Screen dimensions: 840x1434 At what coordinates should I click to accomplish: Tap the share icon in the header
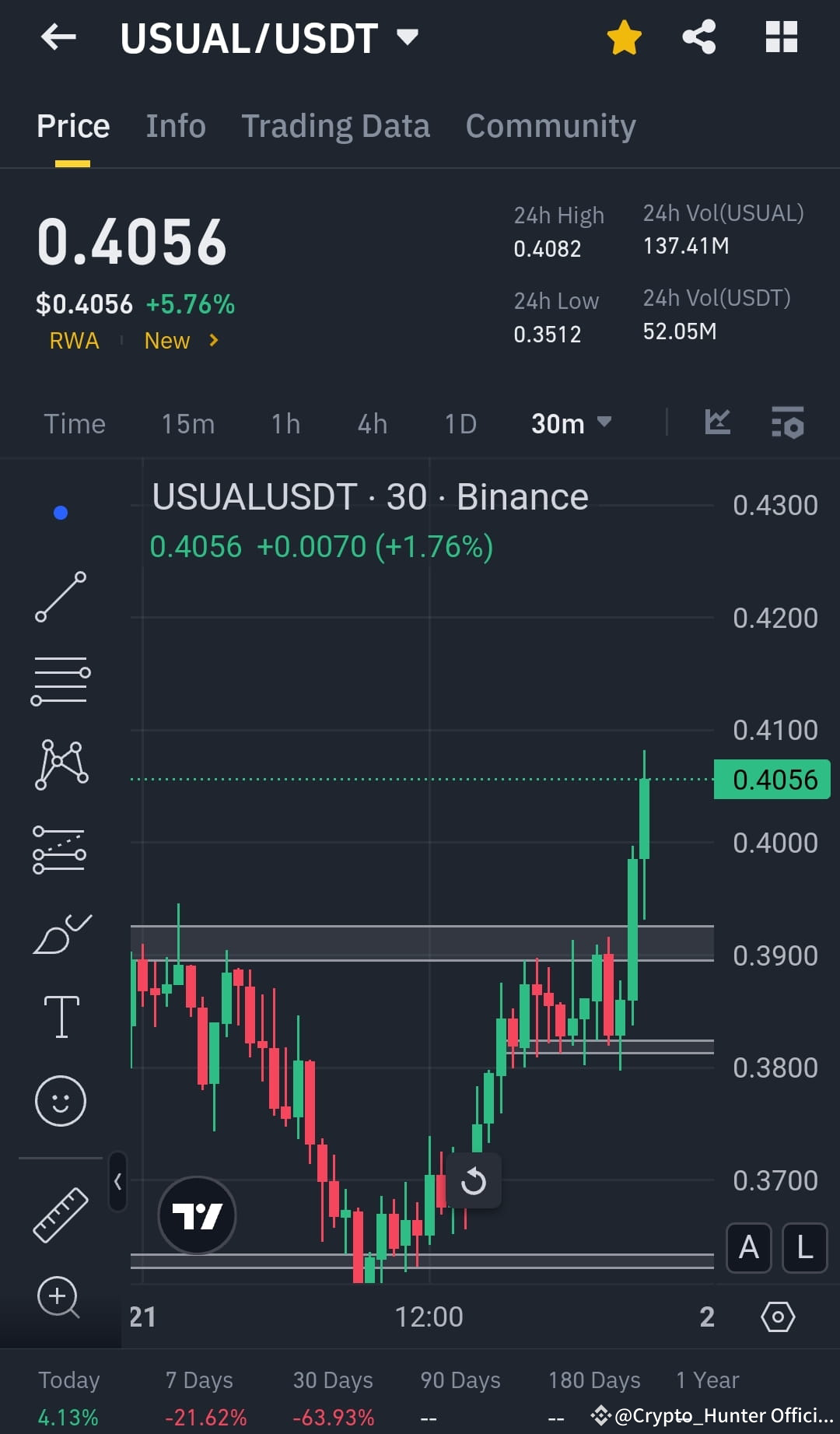[x=698, y=36]
